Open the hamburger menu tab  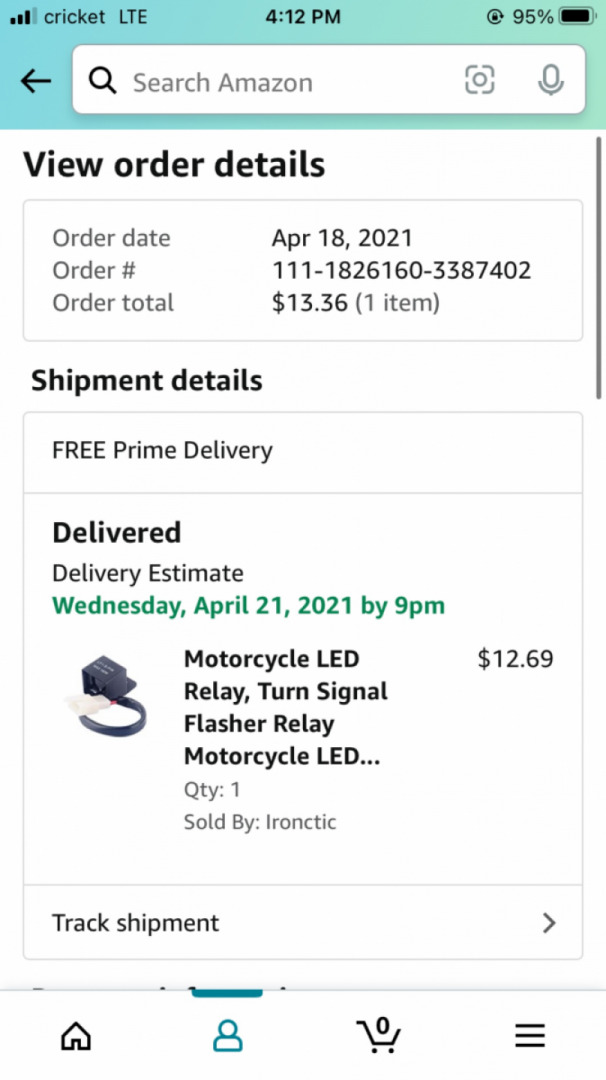point(530,1035)
